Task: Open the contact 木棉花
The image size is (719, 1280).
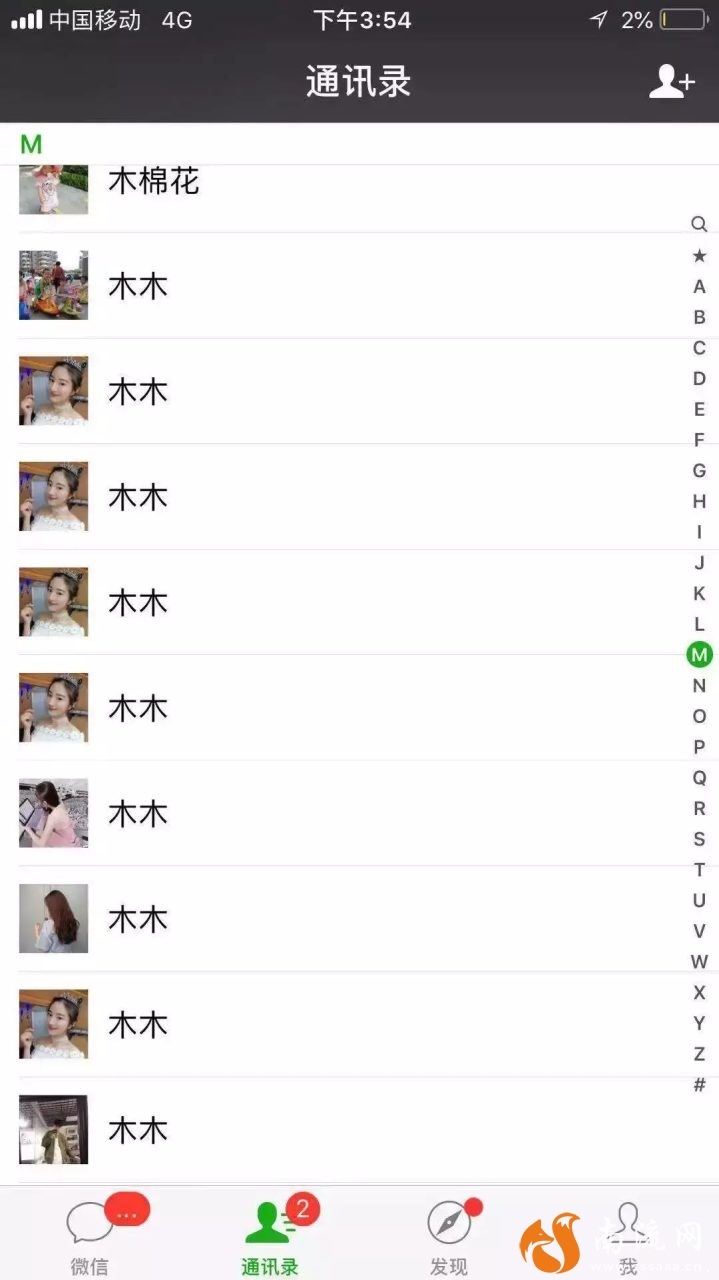Action: point(155,182)
